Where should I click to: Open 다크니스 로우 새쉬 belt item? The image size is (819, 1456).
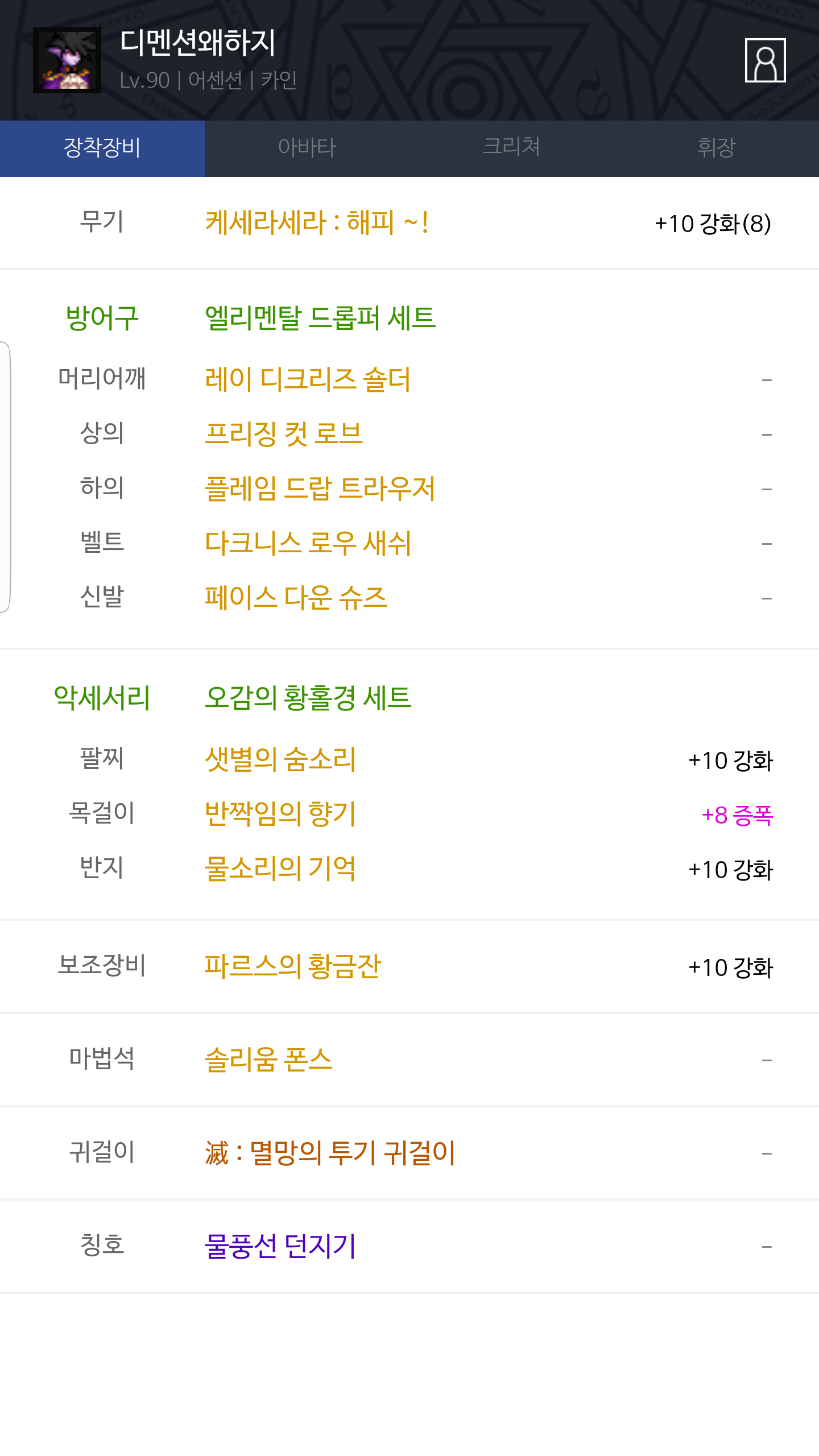[308, 543]
